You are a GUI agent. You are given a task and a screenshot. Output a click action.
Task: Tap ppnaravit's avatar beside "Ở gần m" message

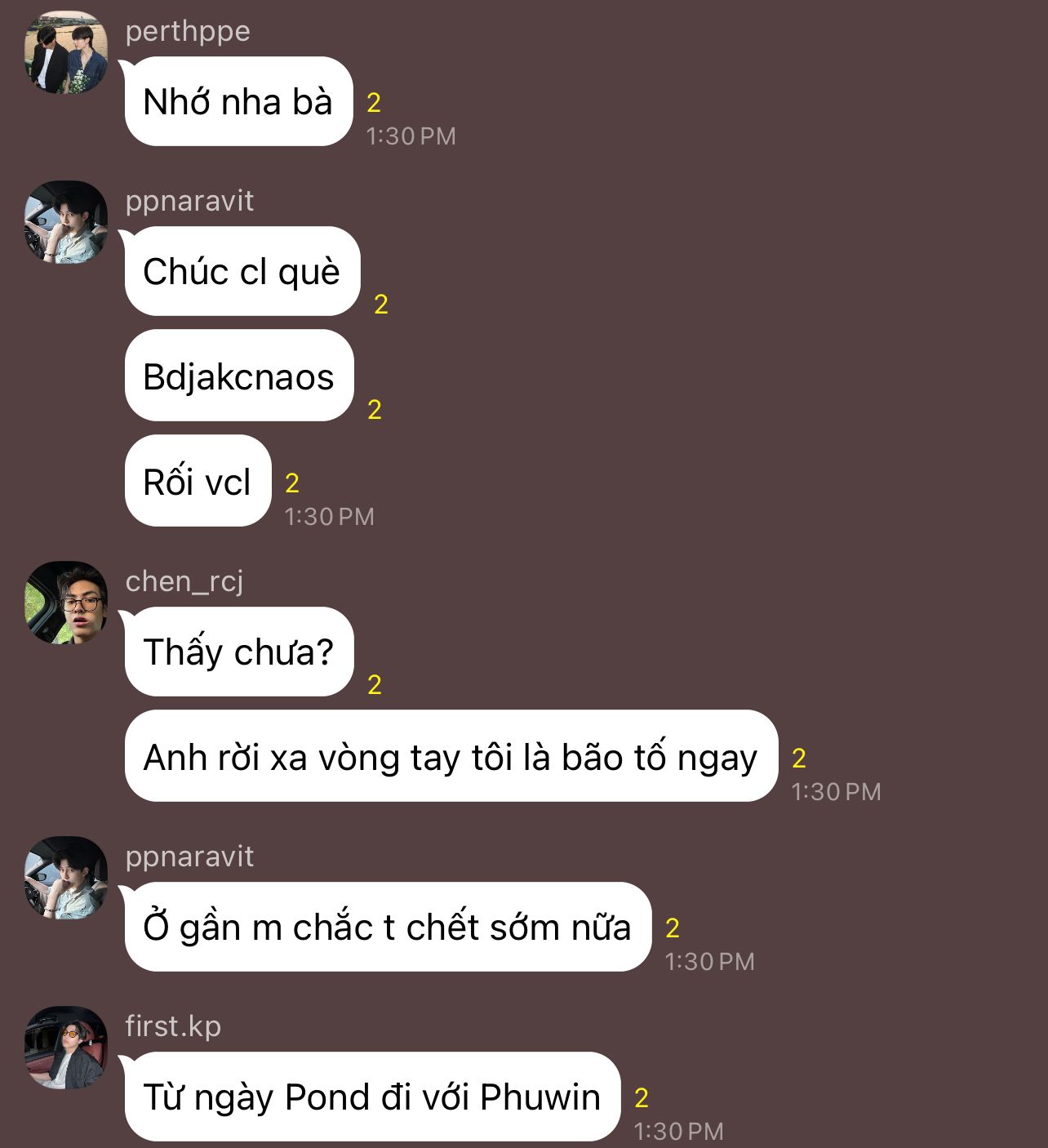tap(66, 878)
